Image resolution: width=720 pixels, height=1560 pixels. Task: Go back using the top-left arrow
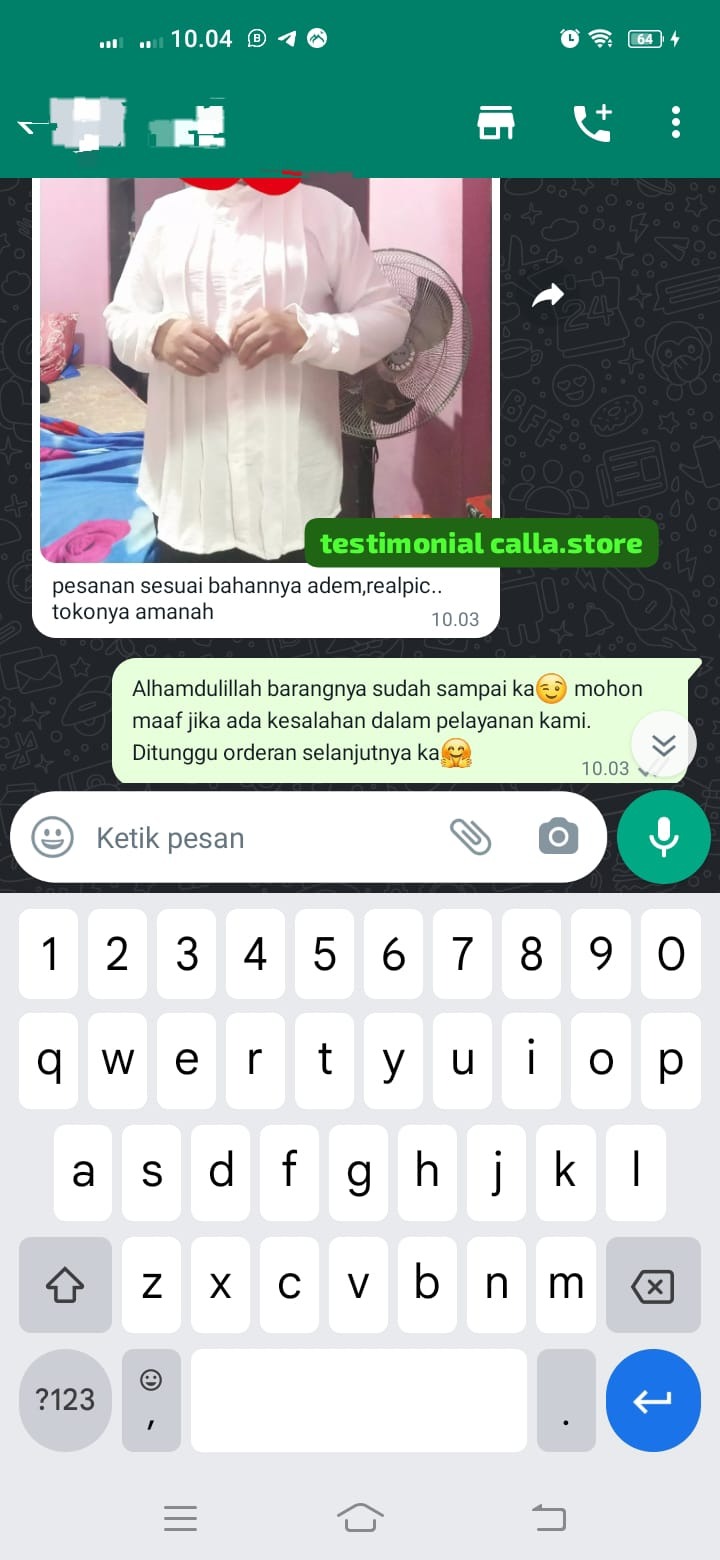click(x=30, y=126)
